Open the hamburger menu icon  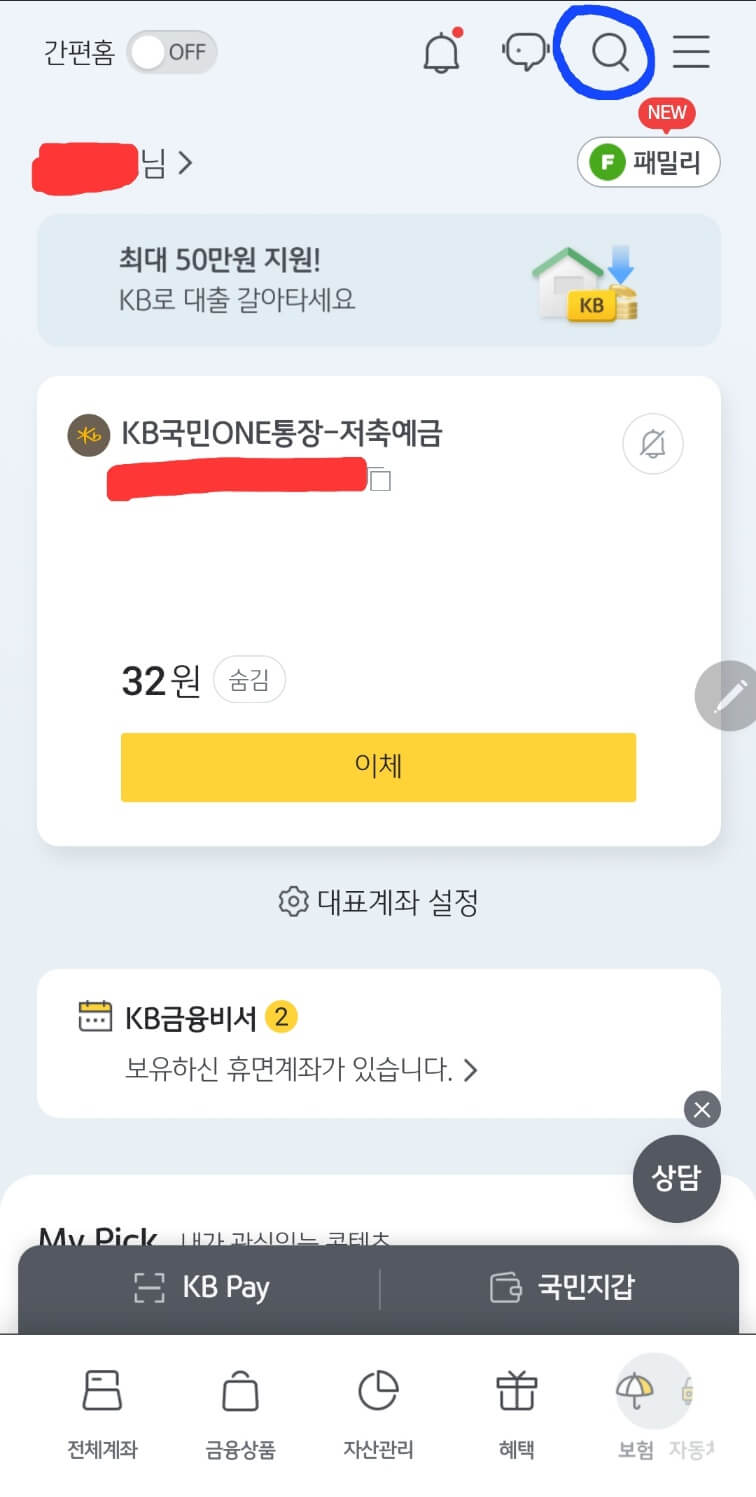point(690,53)
